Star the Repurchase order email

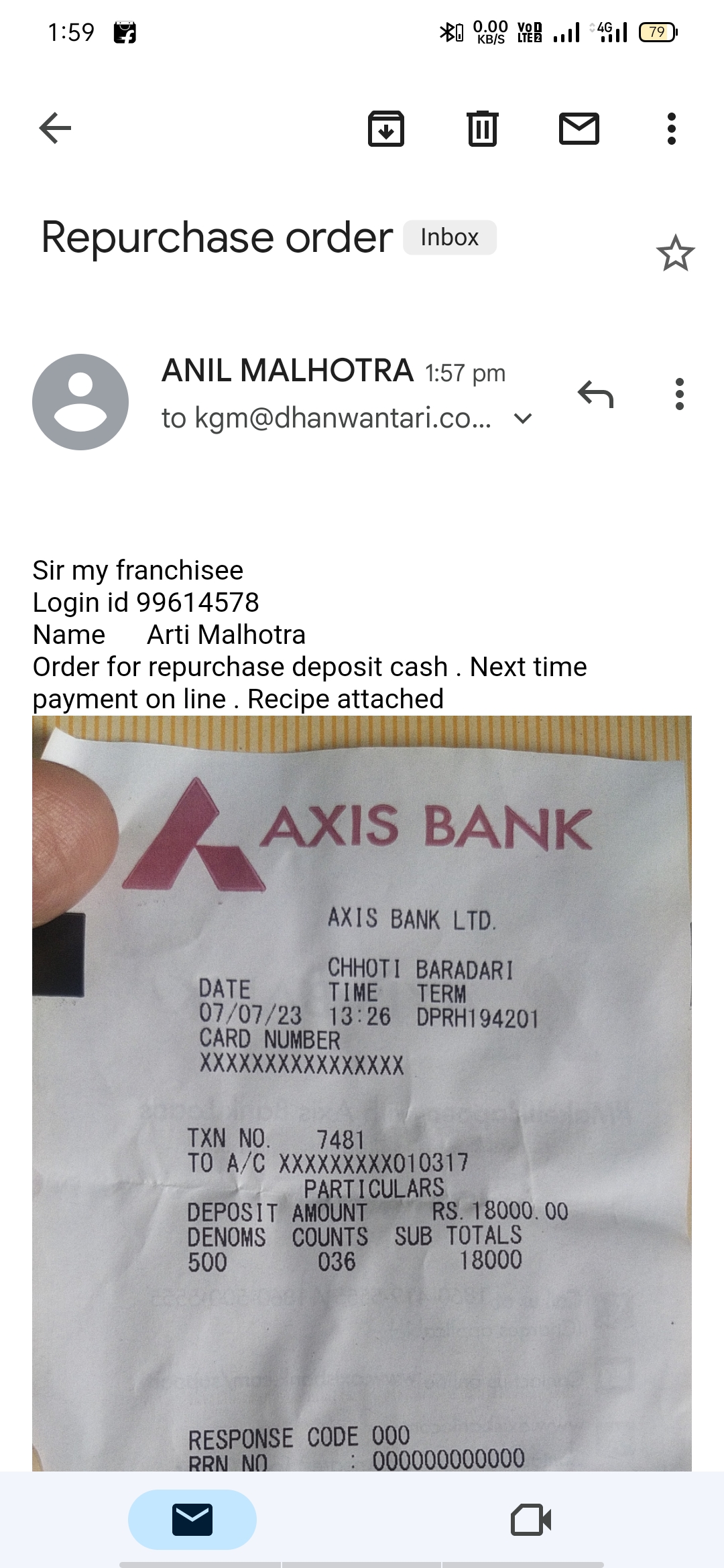[675, 253]
